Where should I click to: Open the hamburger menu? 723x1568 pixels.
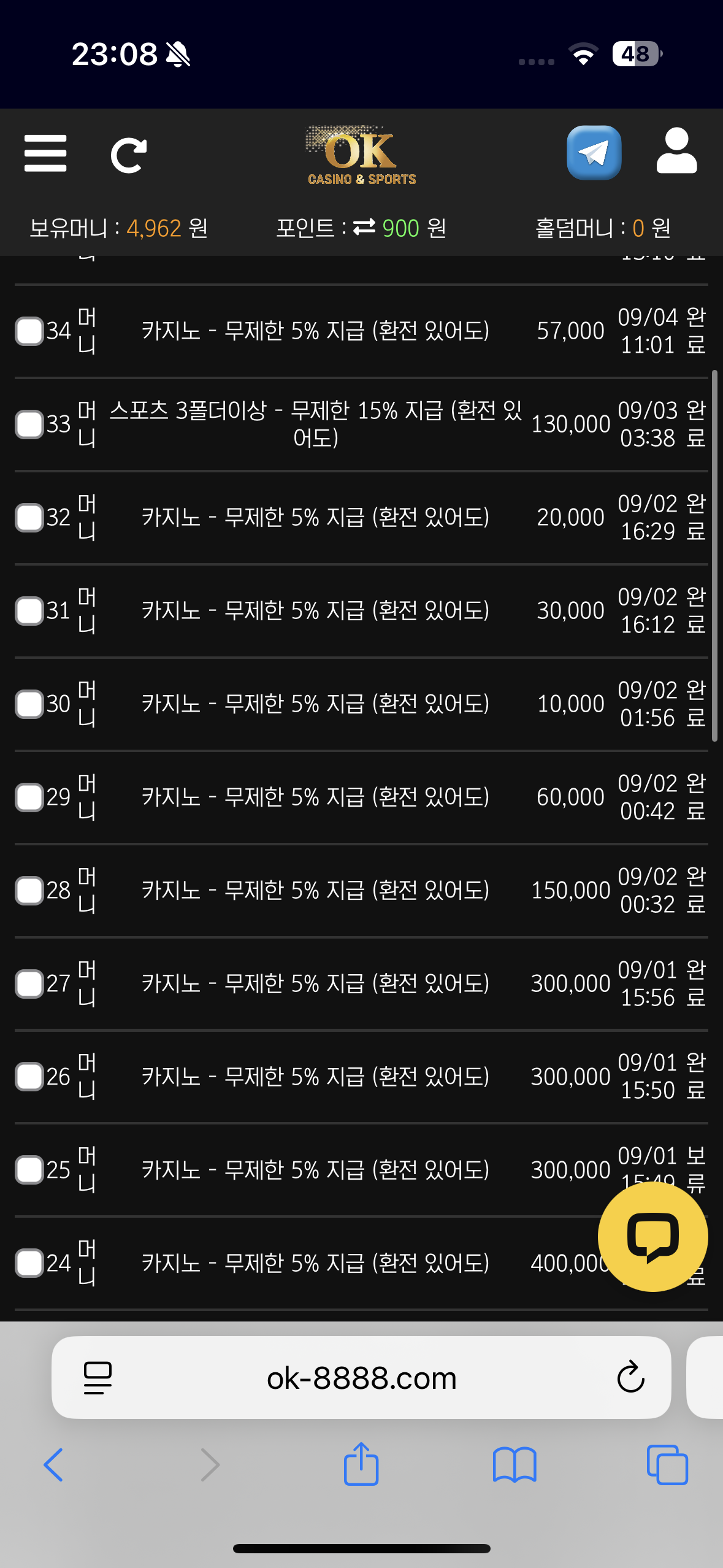(x=45, y=154)
